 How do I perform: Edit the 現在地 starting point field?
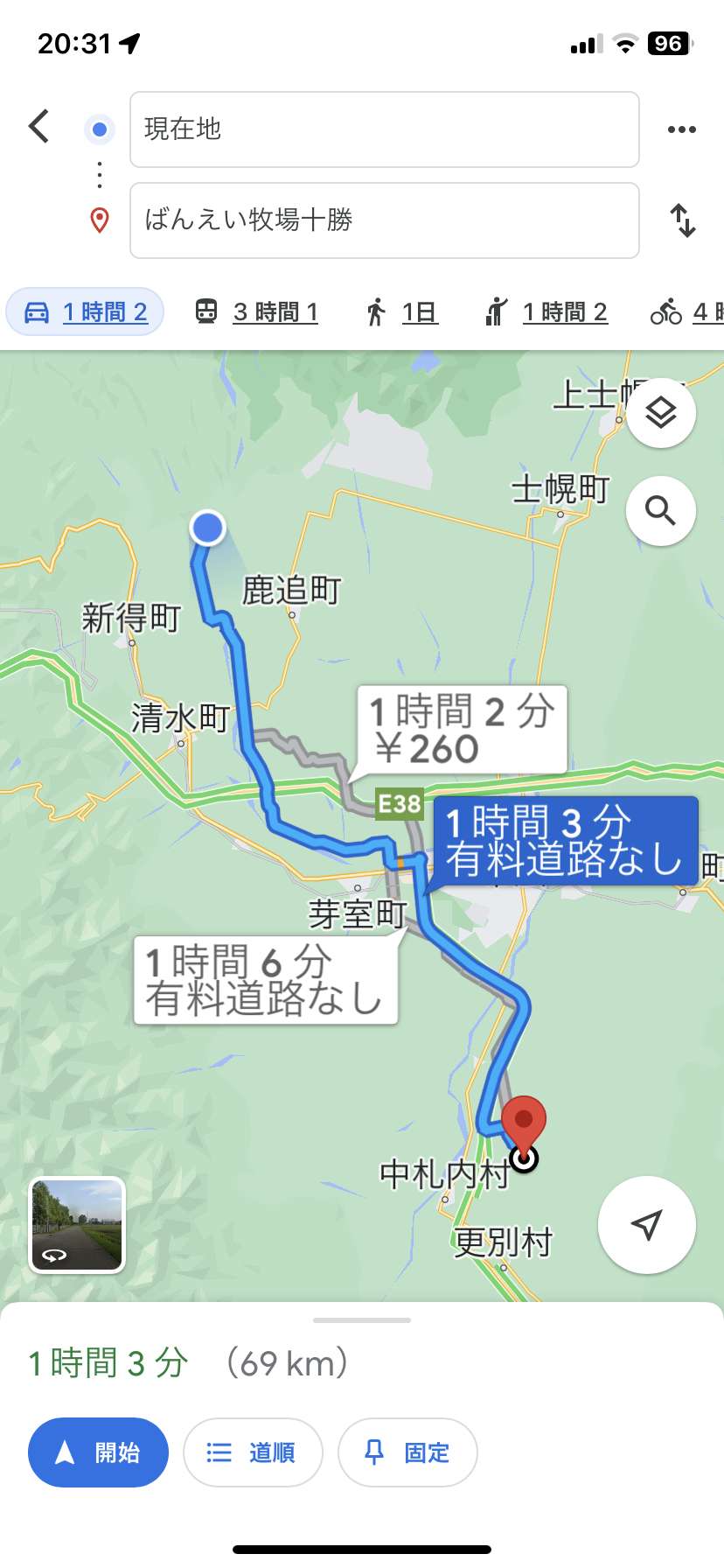[x=385, y=129]
